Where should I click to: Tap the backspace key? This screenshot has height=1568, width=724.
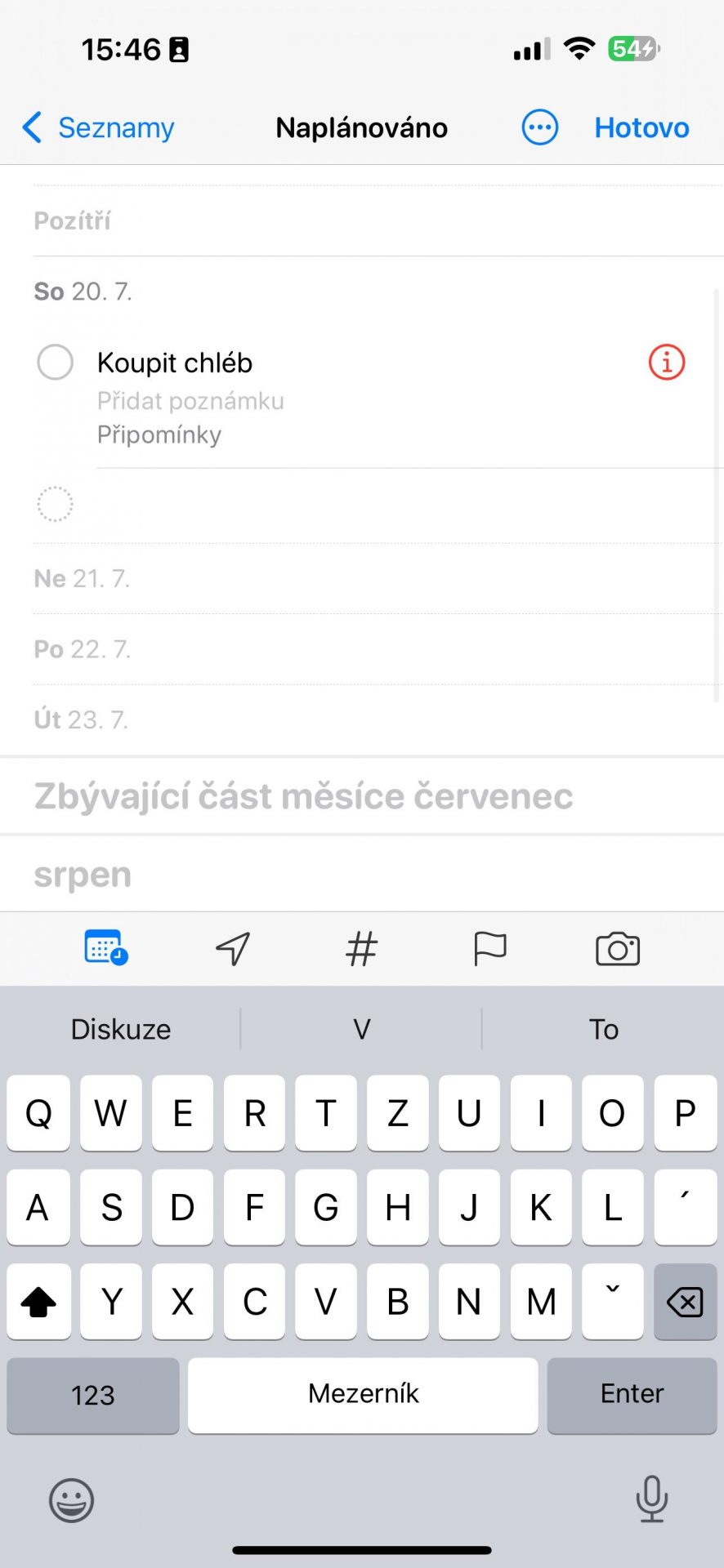[685, 1302]
